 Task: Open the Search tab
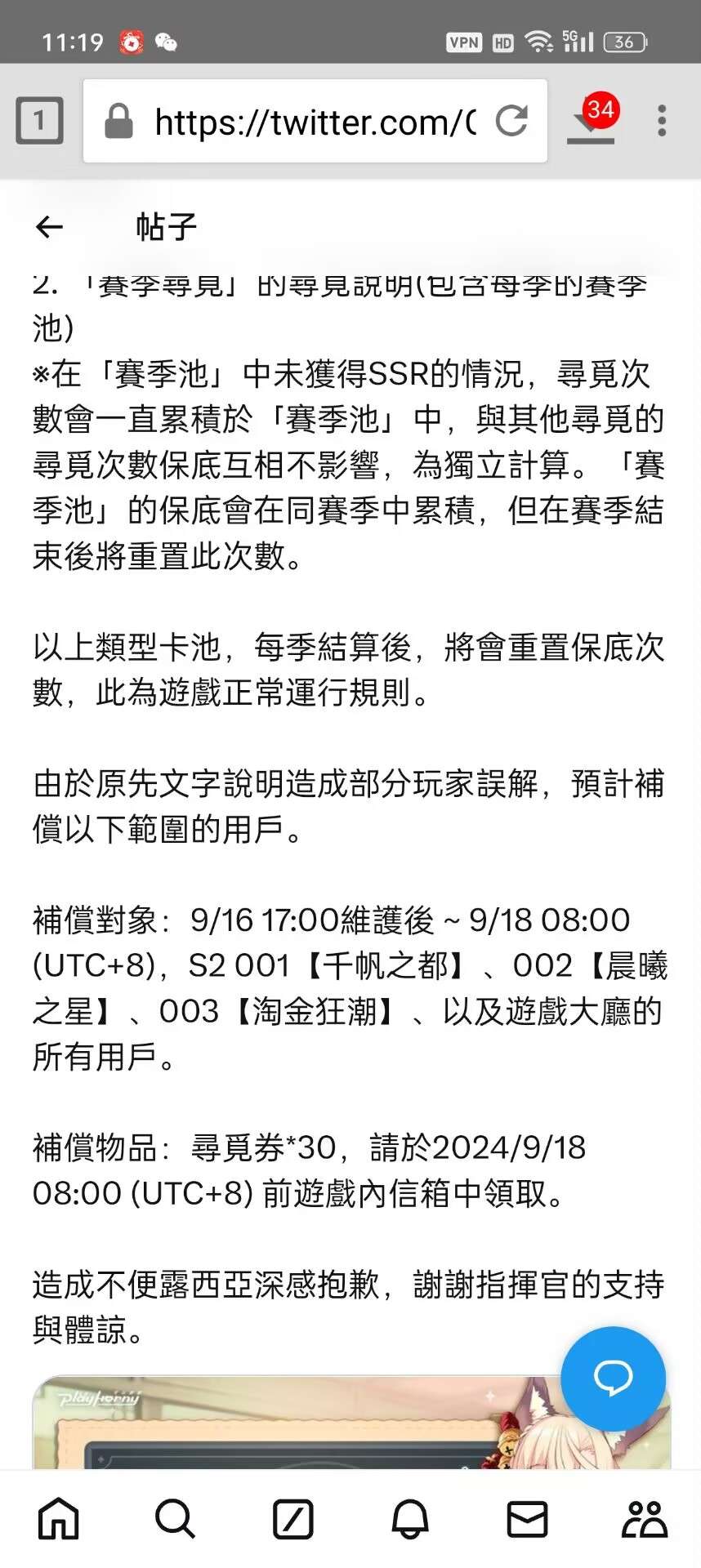[x=175, y=1519]
